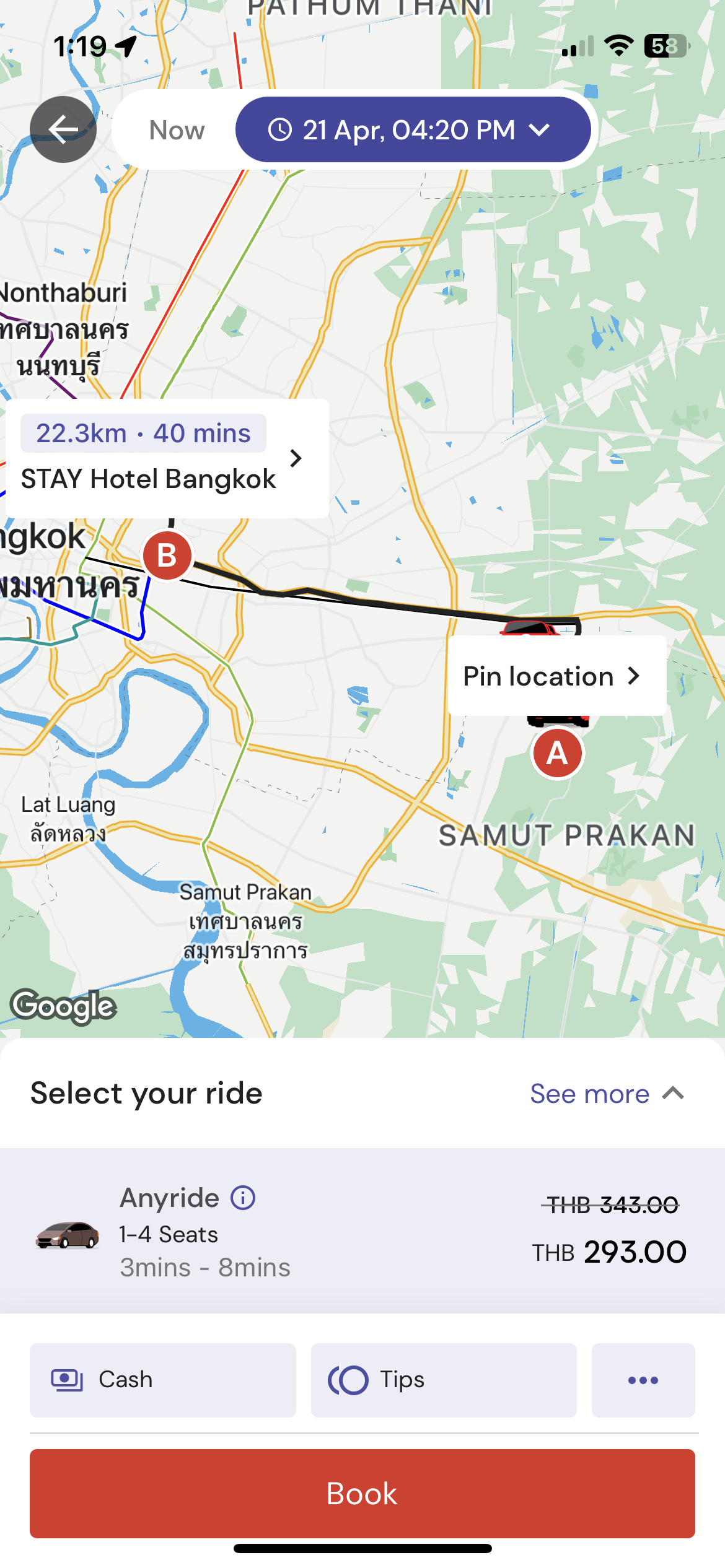Tap destination marker B on the map

[167, 555]
